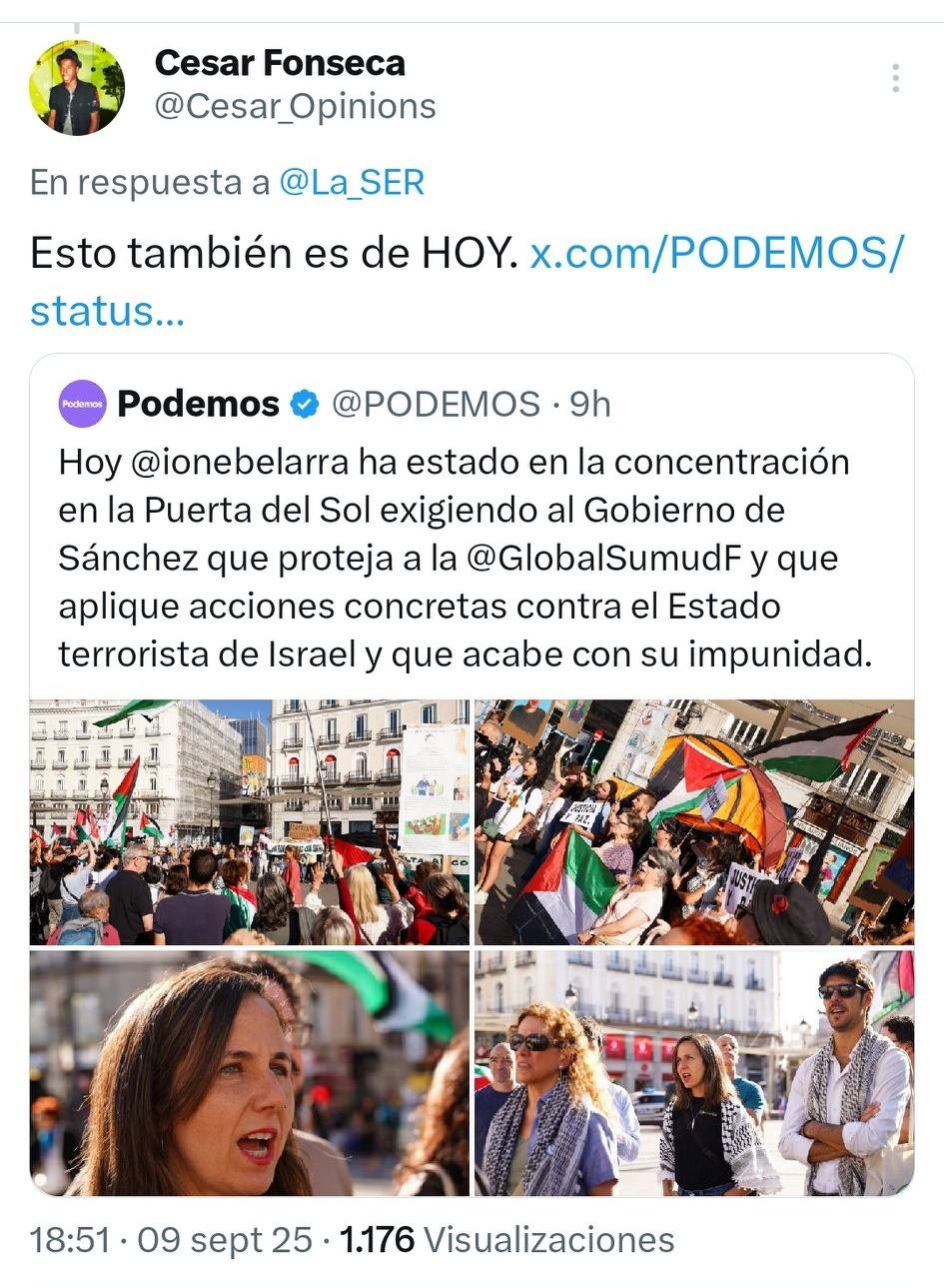944x1288 pixels.
Task: Open the tweet's three-dot overflow menu
Action: point(895,79)
